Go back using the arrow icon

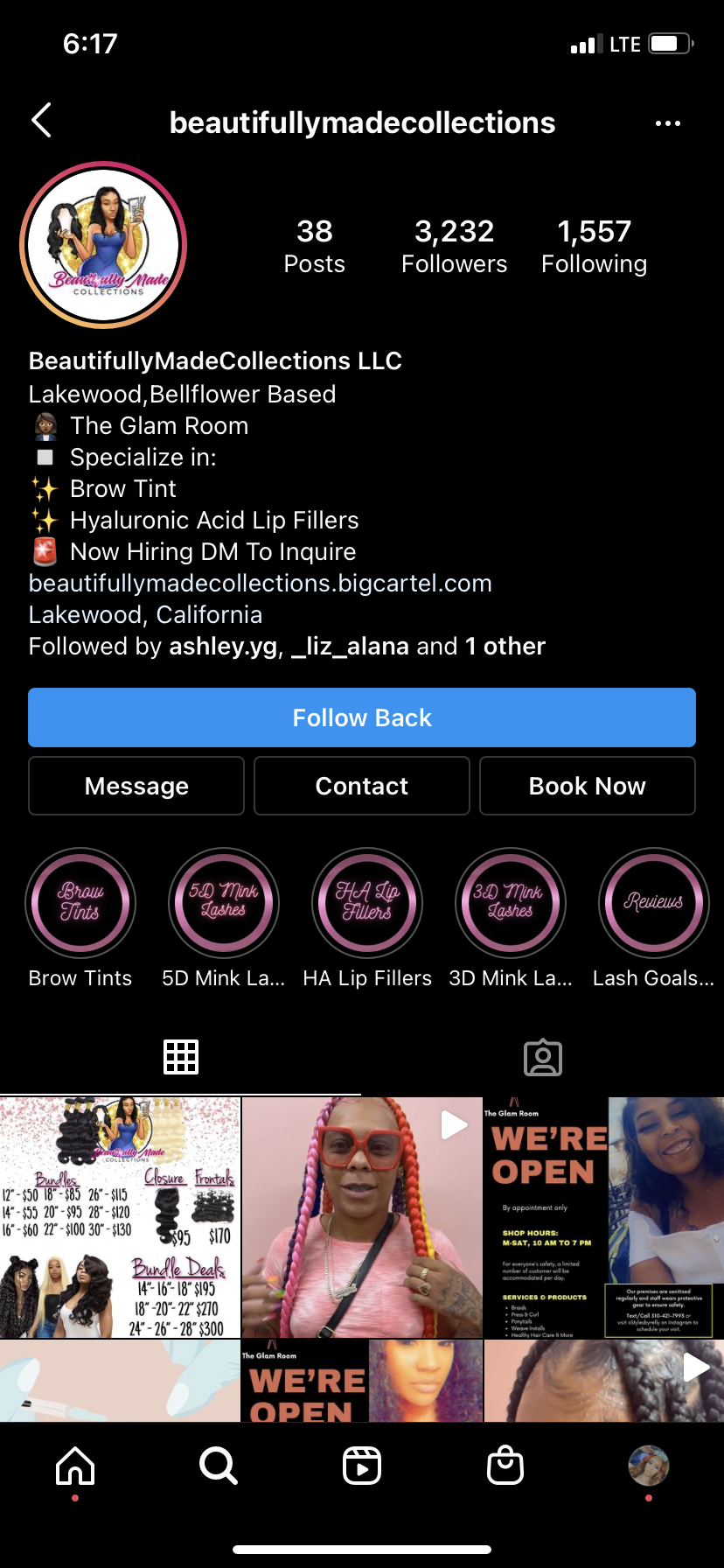coord(42,121)
